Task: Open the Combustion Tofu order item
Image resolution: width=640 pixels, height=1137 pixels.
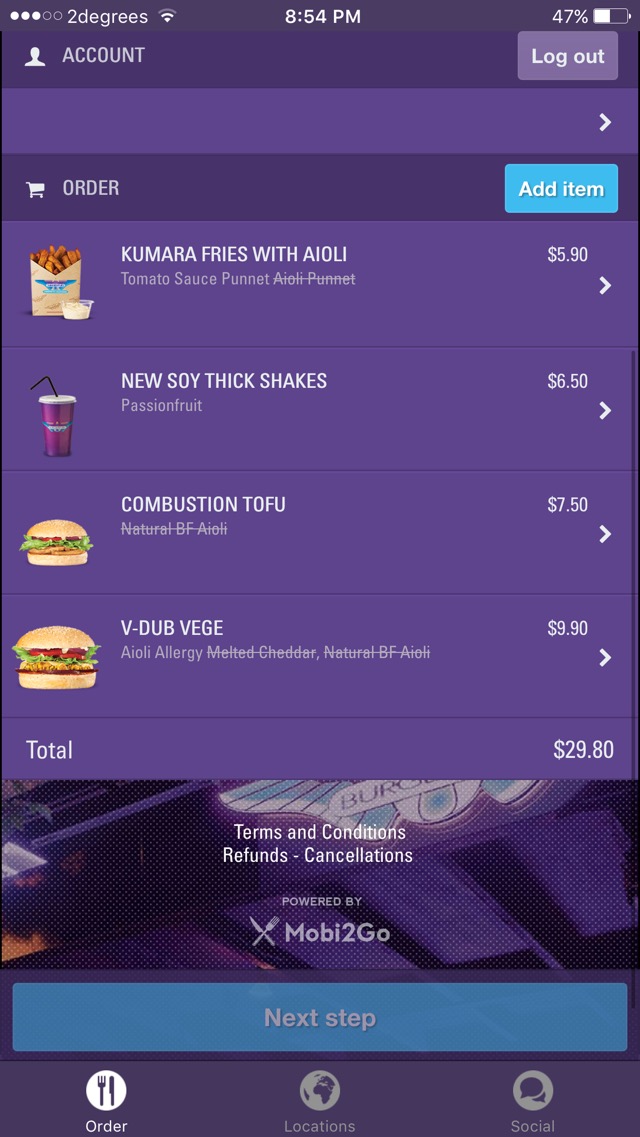Action: [320, 533]
